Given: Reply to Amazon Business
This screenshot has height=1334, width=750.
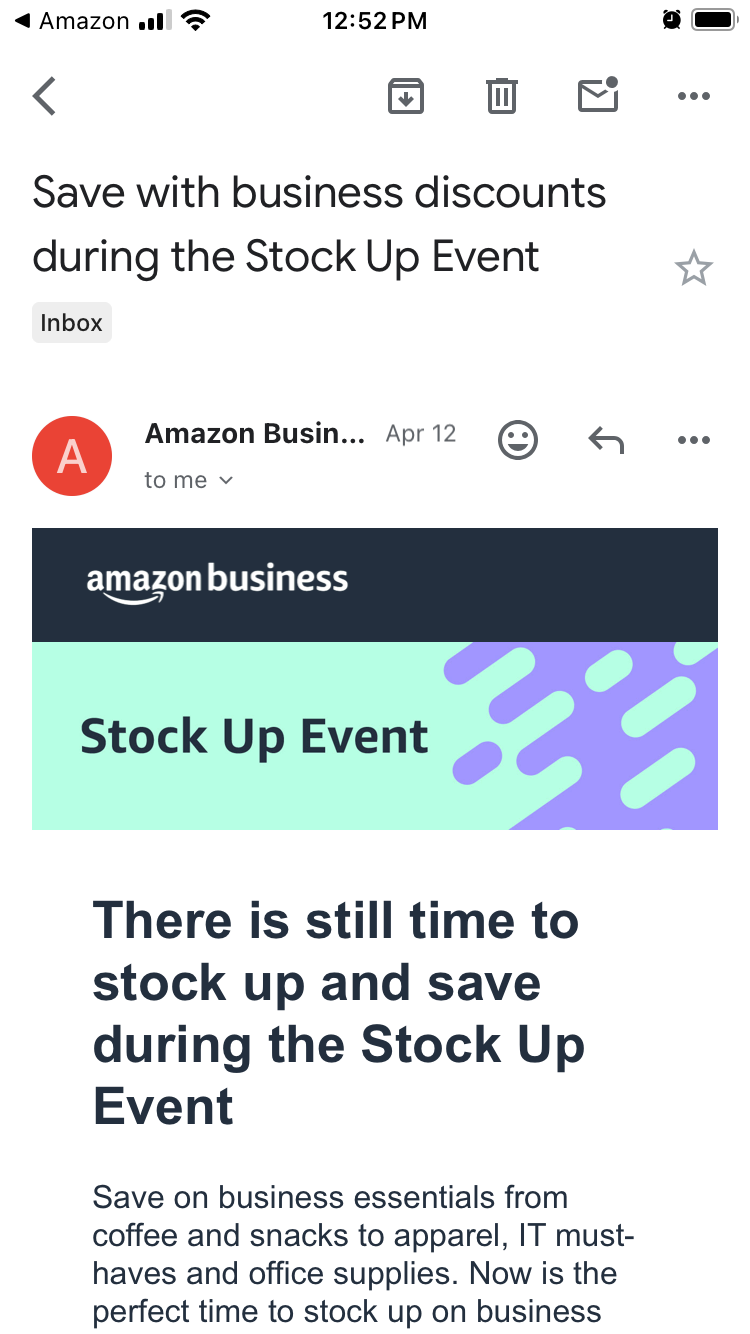Looking at the screenshot, I should coord(606,440).
